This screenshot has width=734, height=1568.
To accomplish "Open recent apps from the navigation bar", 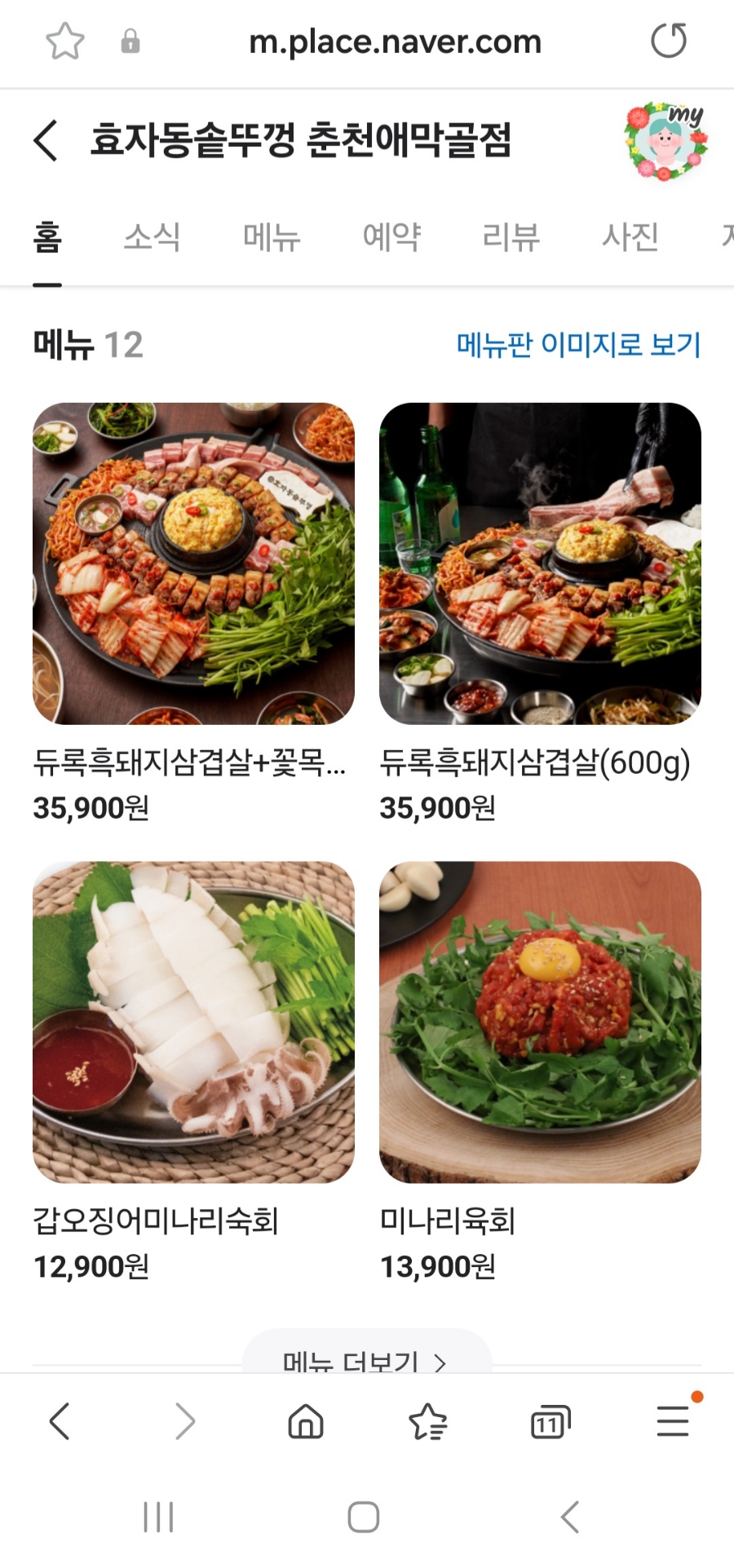I will pyautogui.click(x=158, y=1517).
